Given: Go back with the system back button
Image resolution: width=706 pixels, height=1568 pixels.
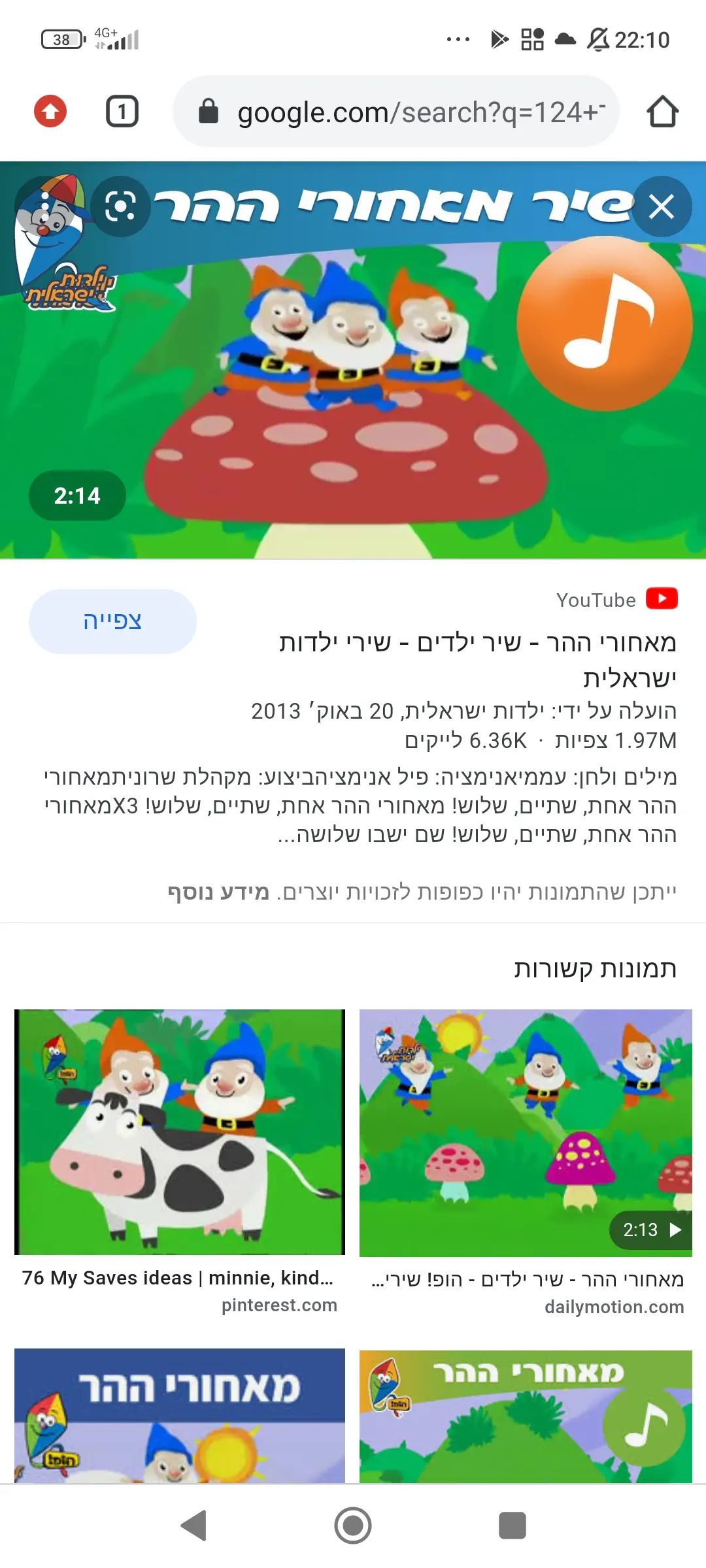Looking at the screenshot, I should pyautogui.click(x=194, y=1526).
